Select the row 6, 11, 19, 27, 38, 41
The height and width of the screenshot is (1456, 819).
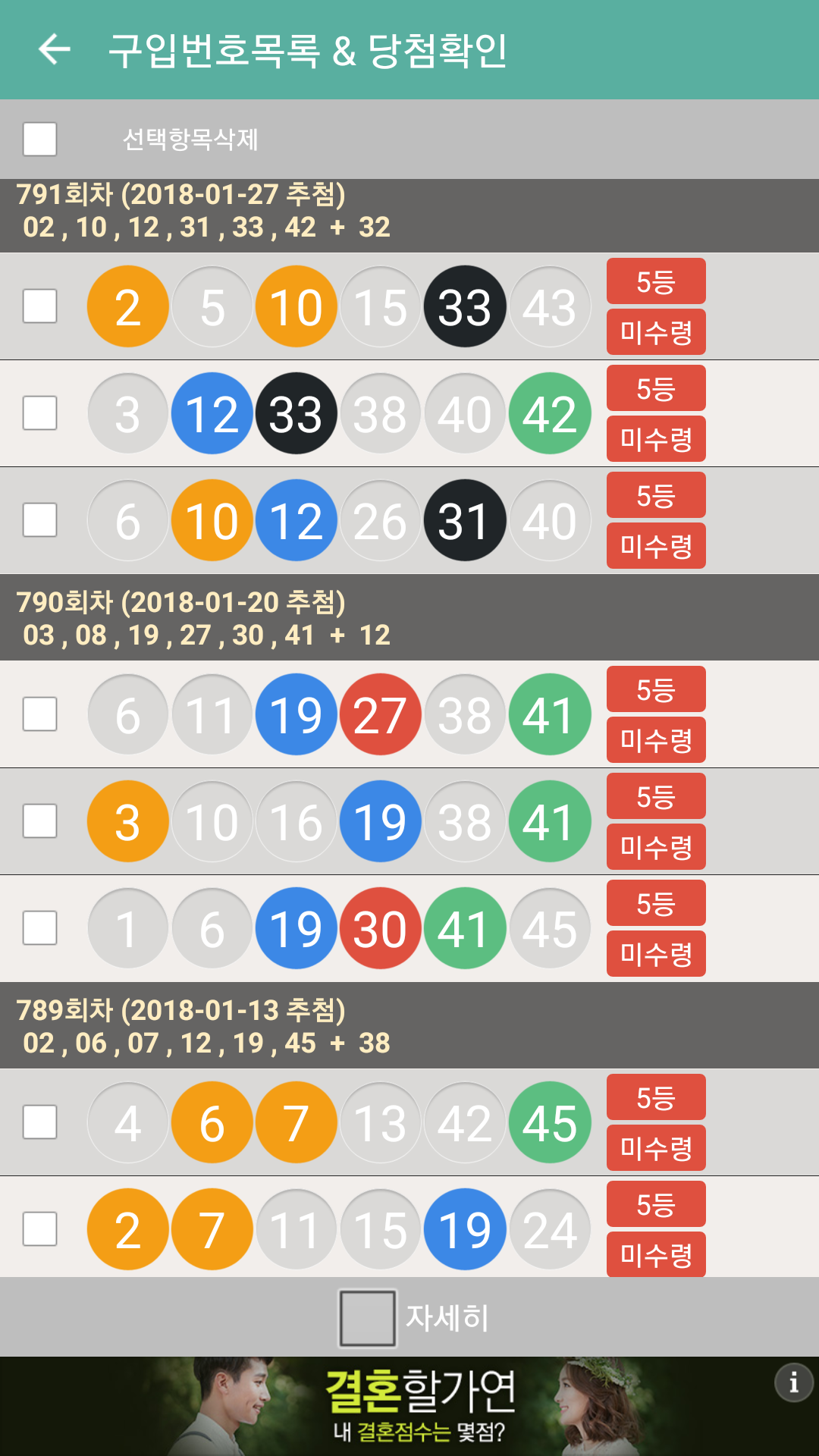click(40, 714)
